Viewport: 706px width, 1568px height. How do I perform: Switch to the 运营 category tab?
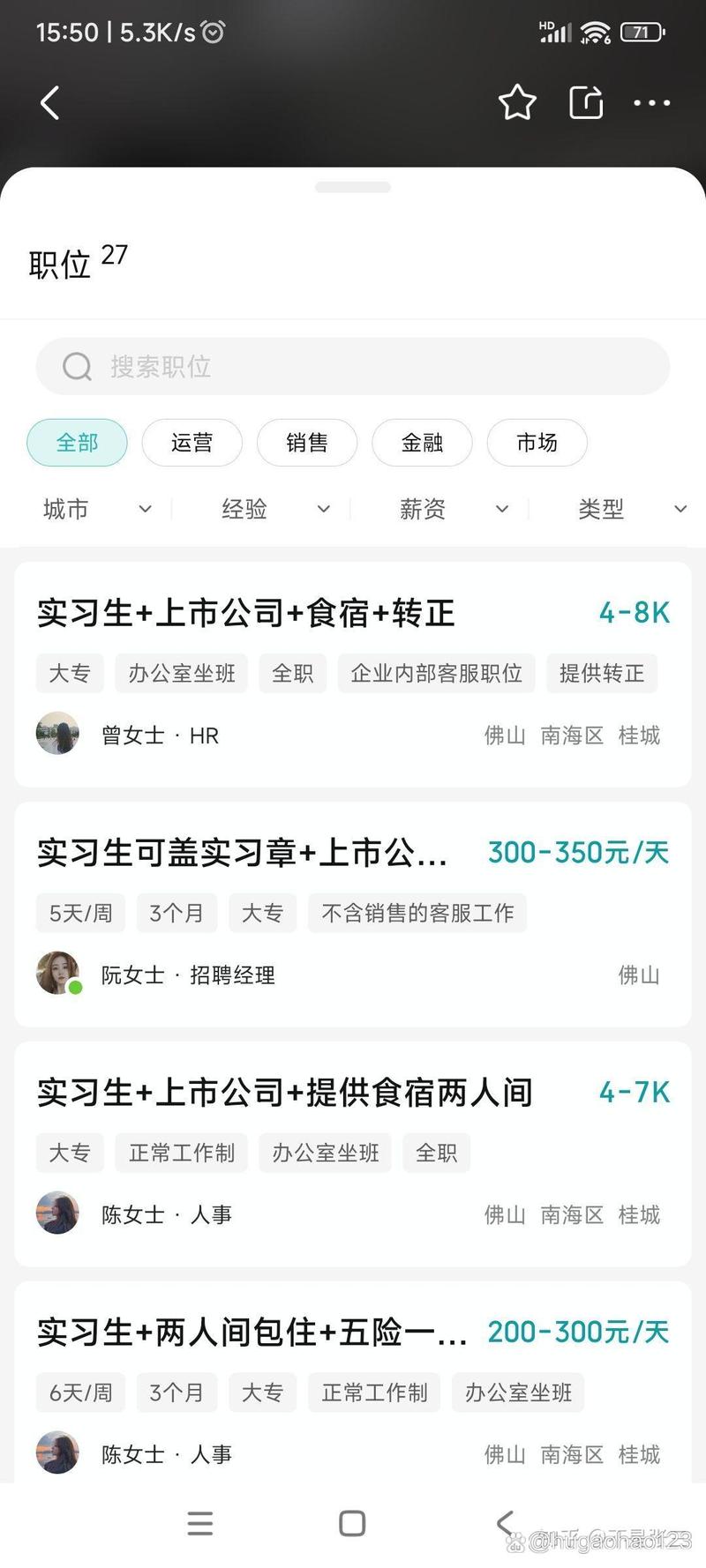coord(192,442)
